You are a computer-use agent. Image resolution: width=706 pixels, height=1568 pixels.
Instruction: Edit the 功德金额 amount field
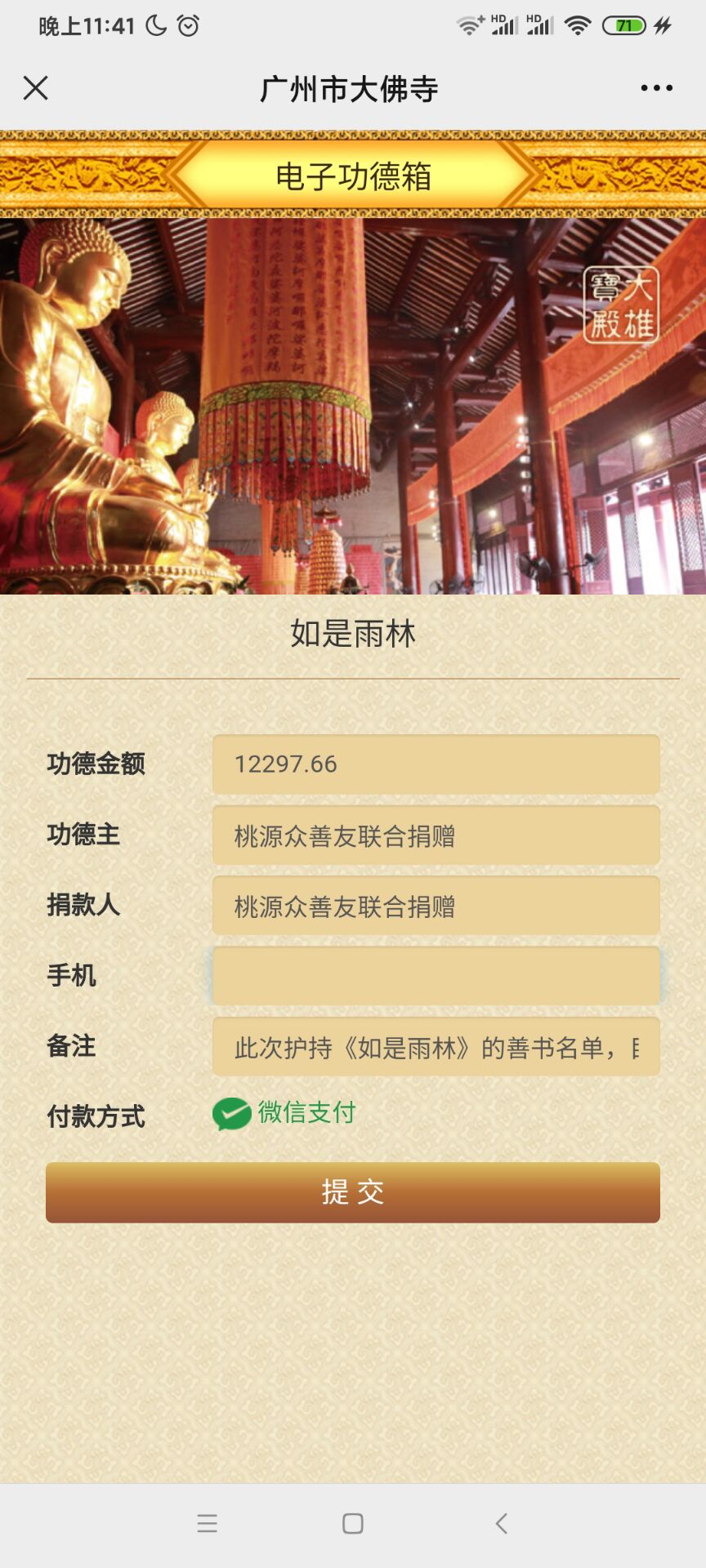[x=436, y=764]
